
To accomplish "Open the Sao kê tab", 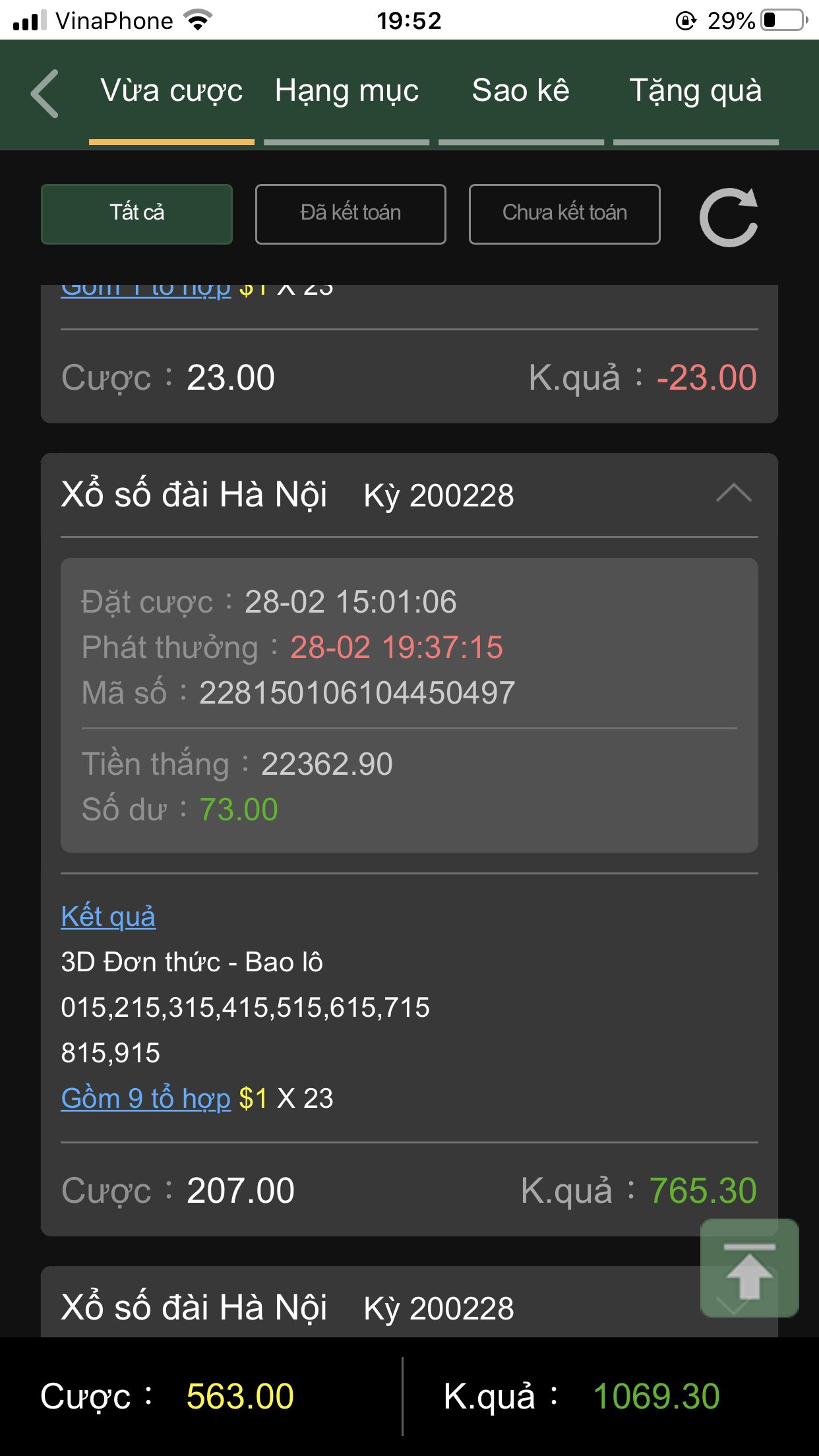I will click(x=521, y=91).
